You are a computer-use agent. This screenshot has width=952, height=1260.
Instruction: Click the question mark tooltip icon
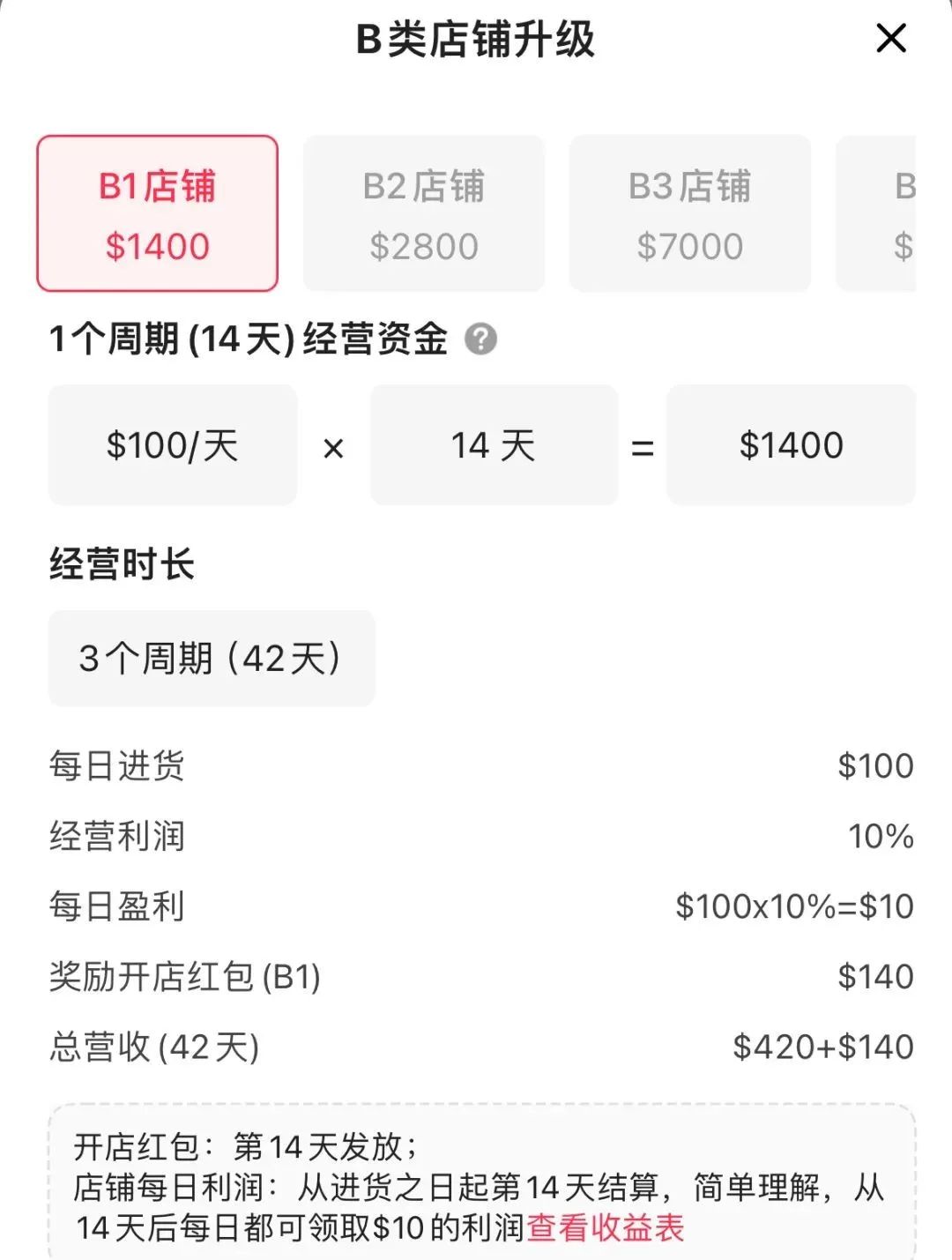480,337
